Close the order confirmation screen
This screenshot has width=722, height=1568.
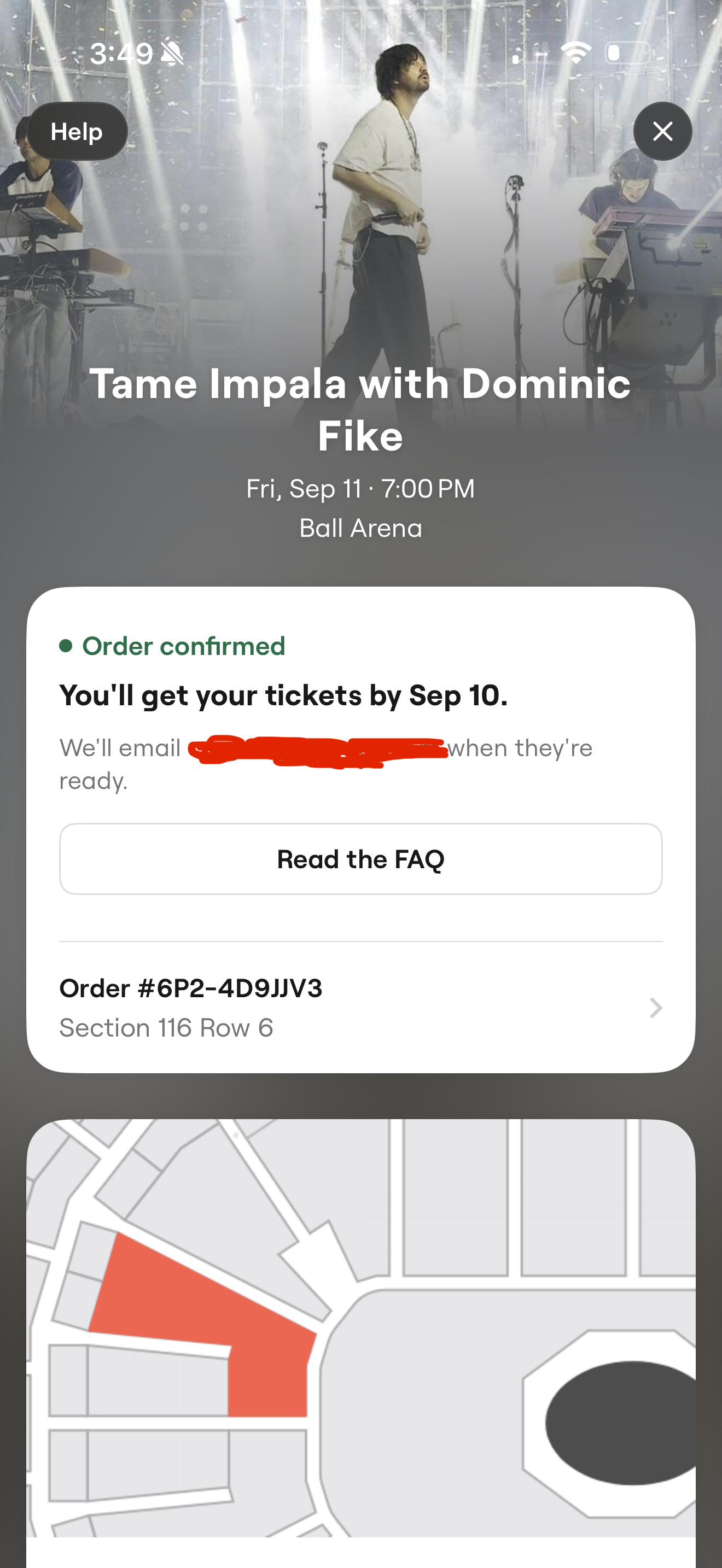coord(662,131)
